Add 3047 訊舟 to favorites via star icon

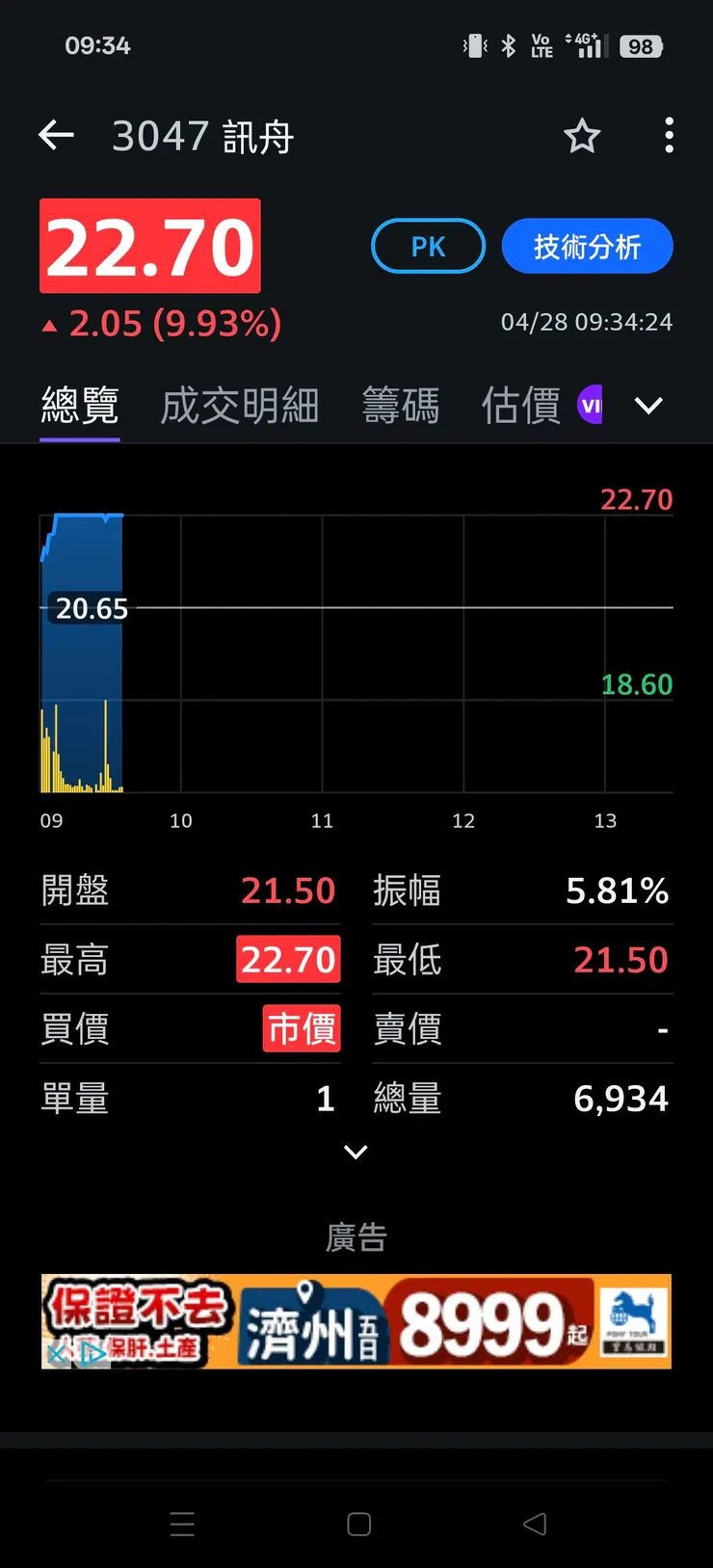click(582, 137)
